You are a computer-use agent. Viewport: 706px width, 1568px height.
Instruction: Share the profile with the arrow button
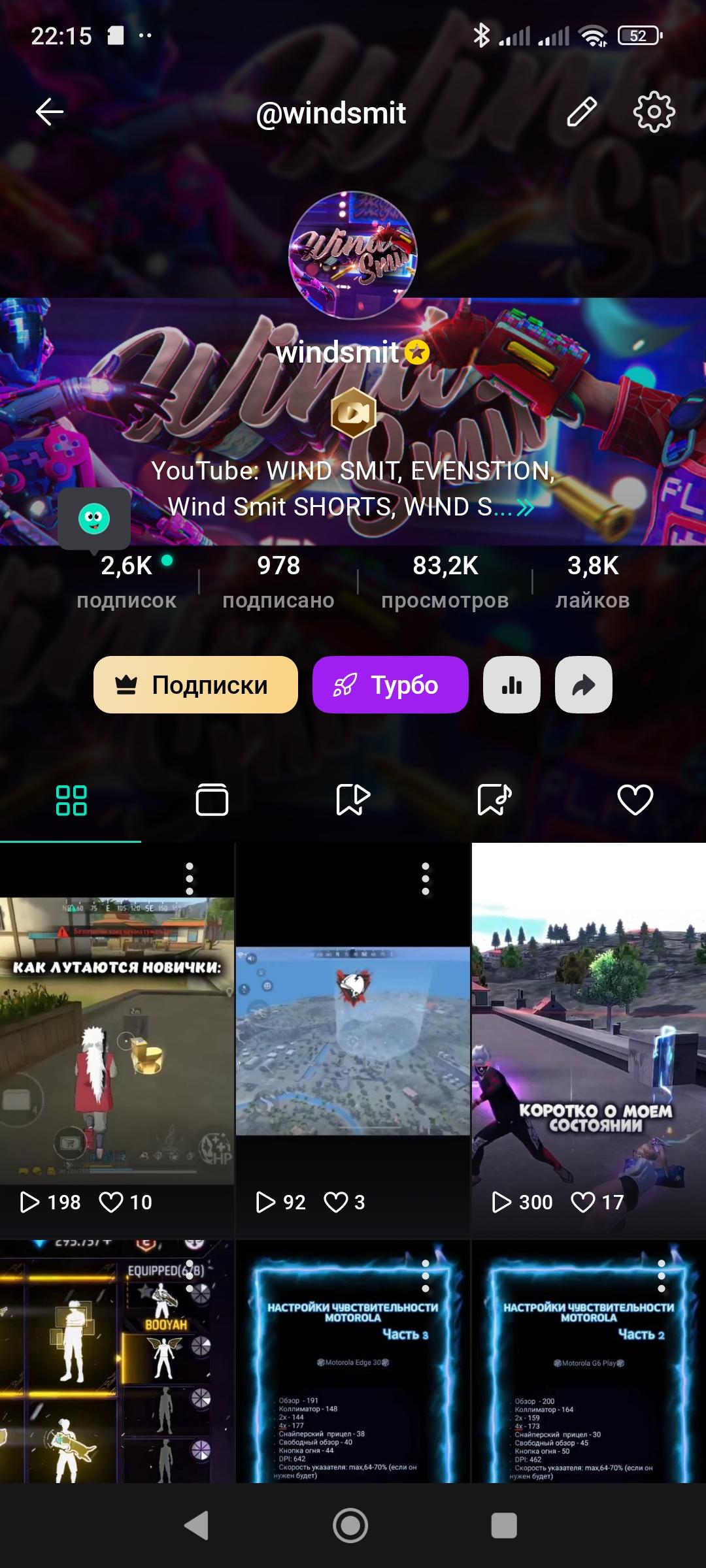[583, 685]
